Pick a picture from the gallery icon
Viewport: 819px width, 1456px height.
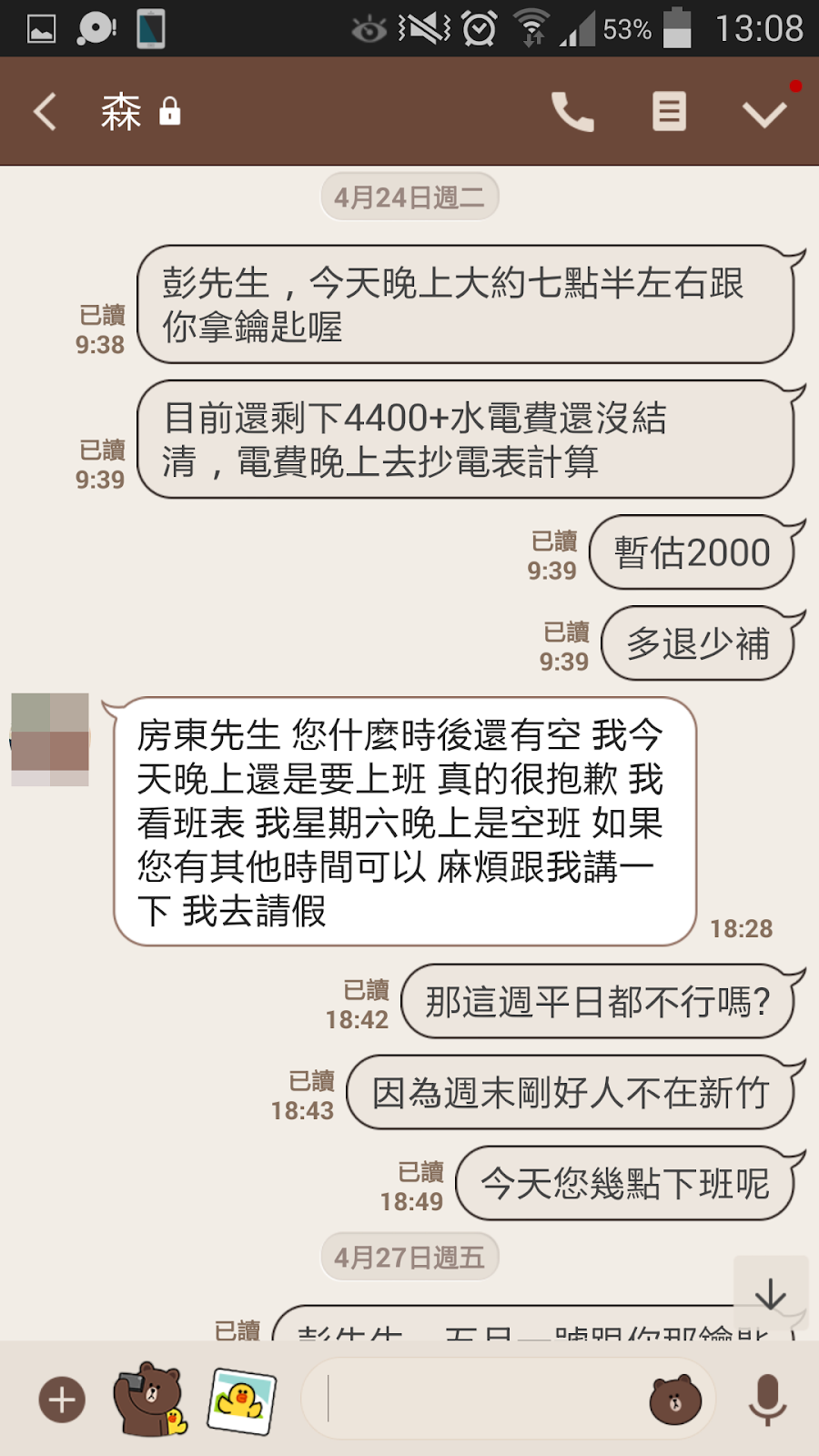point(241,1400)
